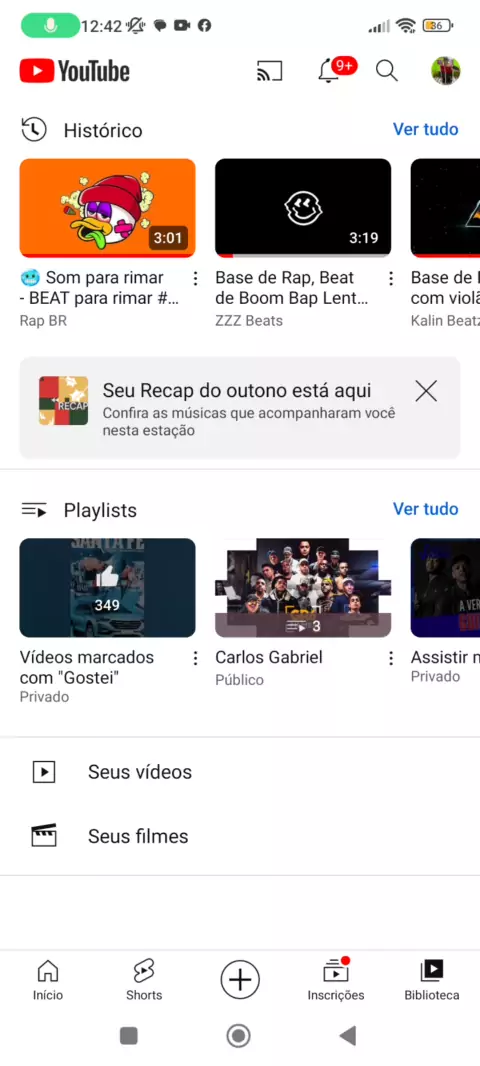Open options for Som para rimar video
480x1066 pixels.
[195, 279]
